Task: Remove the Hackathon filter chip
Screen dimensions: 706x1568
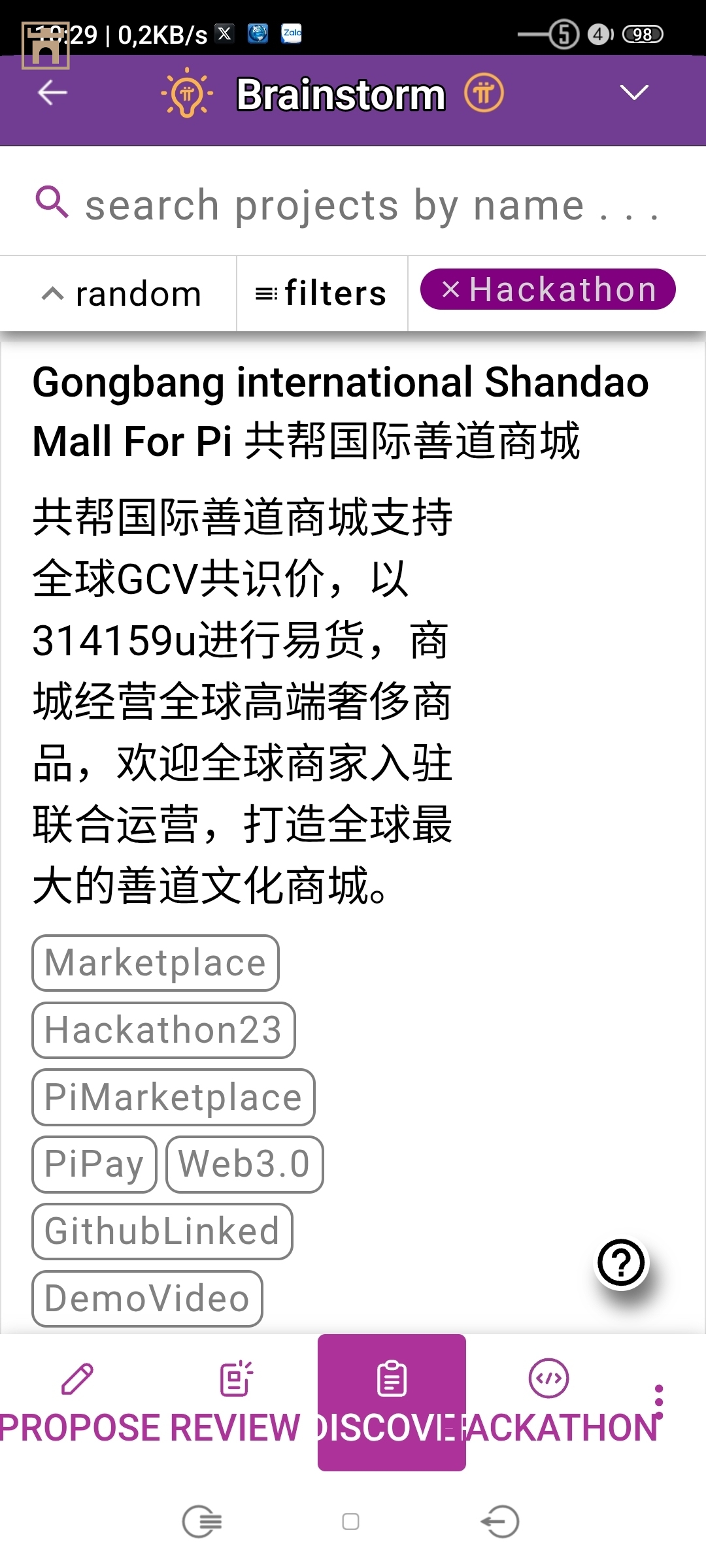Action: coord(451,289)
